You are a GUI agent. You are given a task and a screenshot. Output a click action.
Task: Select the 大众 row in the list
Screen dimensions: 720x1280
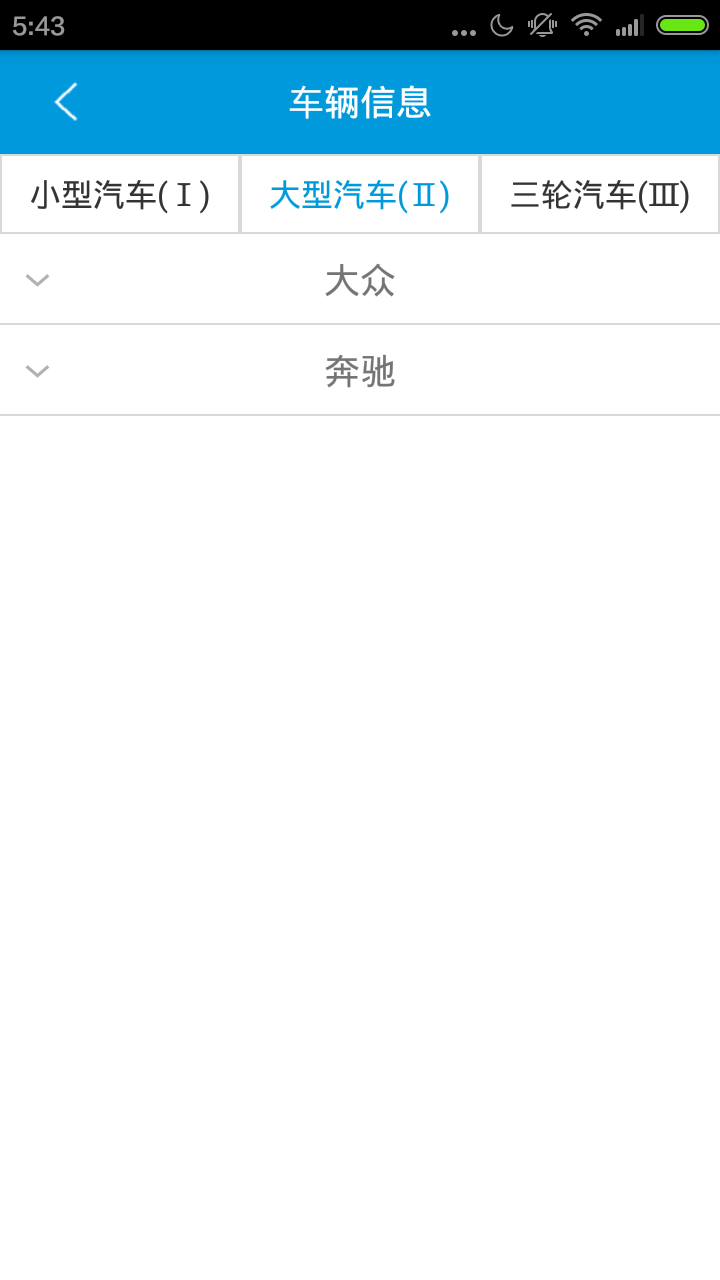pyautogui.click(x=360, y=280)
